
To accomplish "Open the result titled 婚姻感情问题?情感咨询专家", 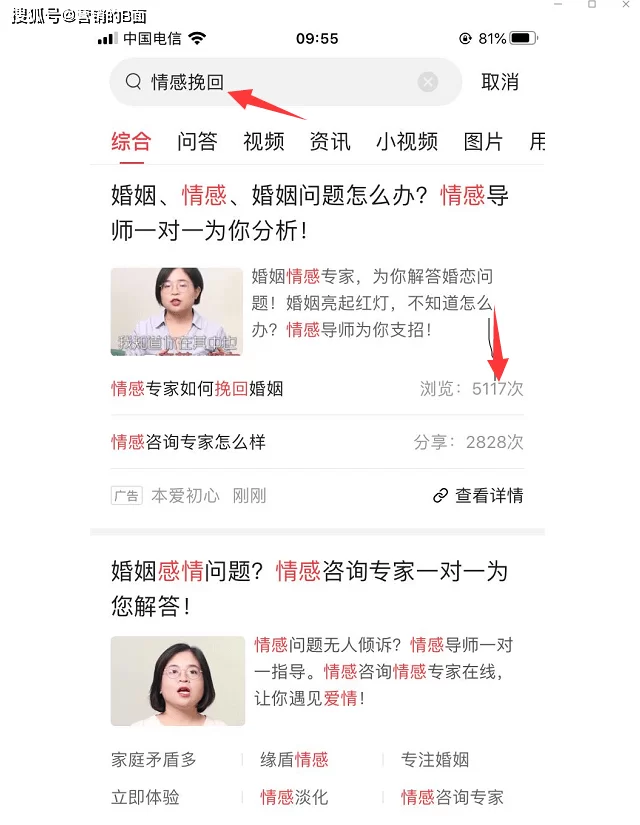I will [x=310, y=587].
